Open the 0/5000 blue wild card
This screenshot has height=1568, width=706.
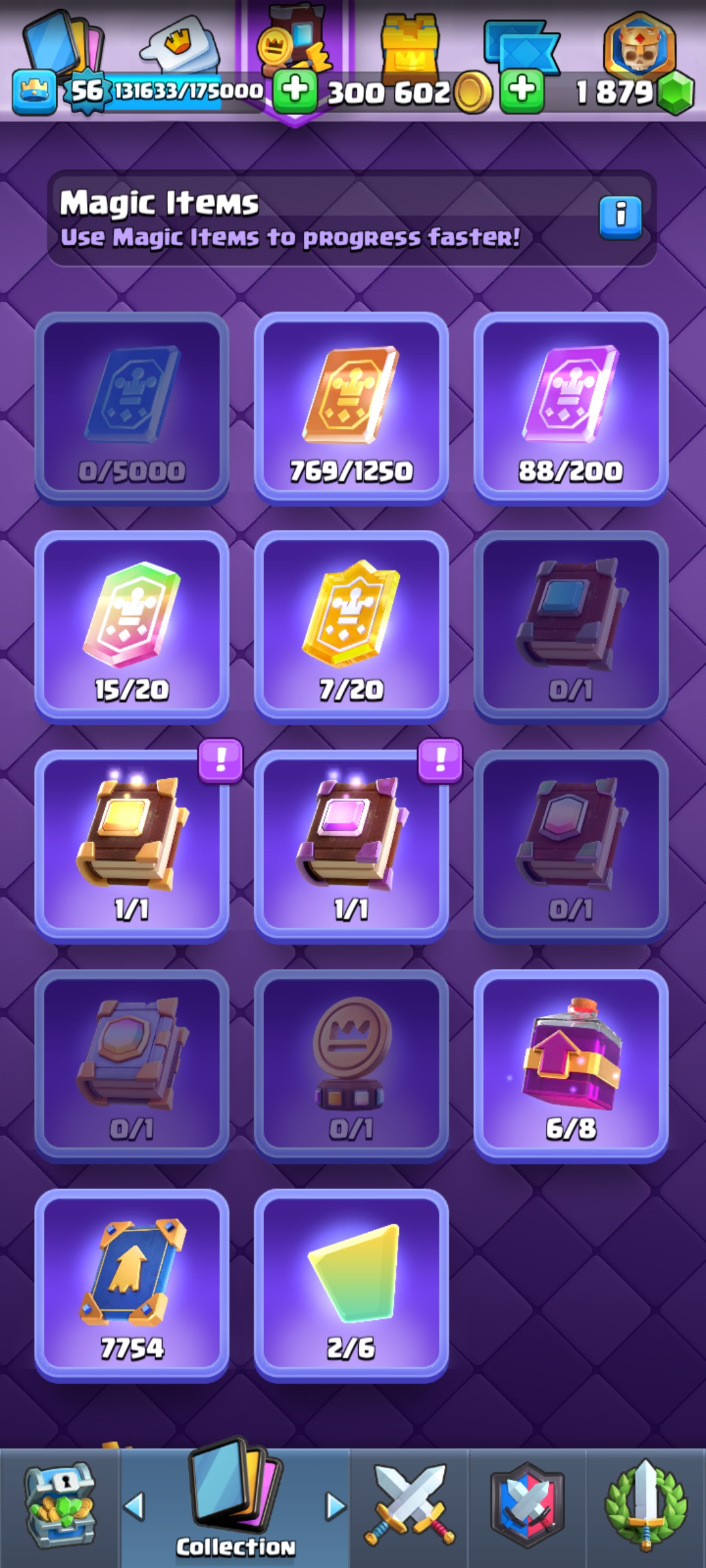[x=131, y=407]
